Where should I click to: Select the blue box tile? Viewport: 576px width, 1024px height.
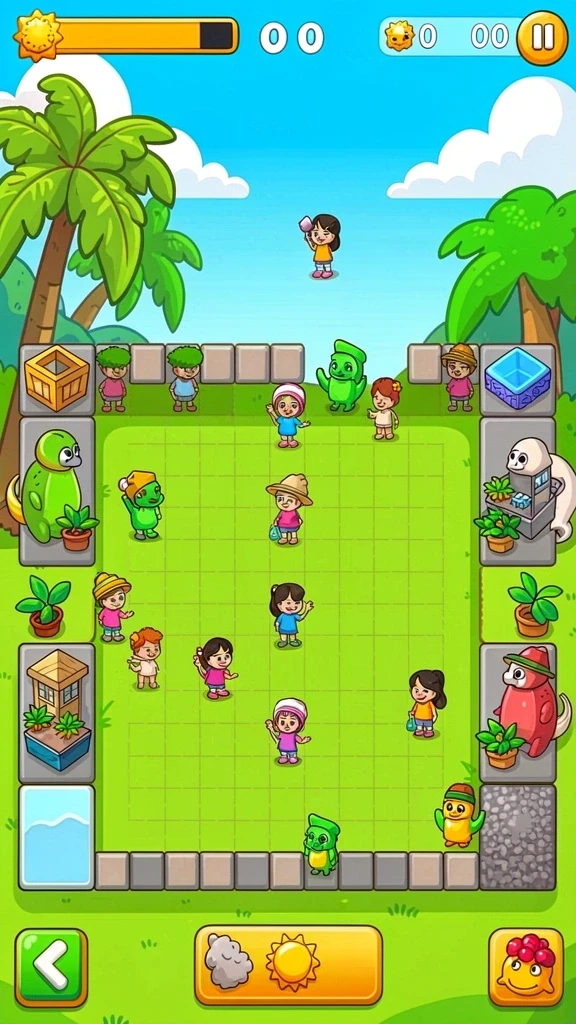518,379
